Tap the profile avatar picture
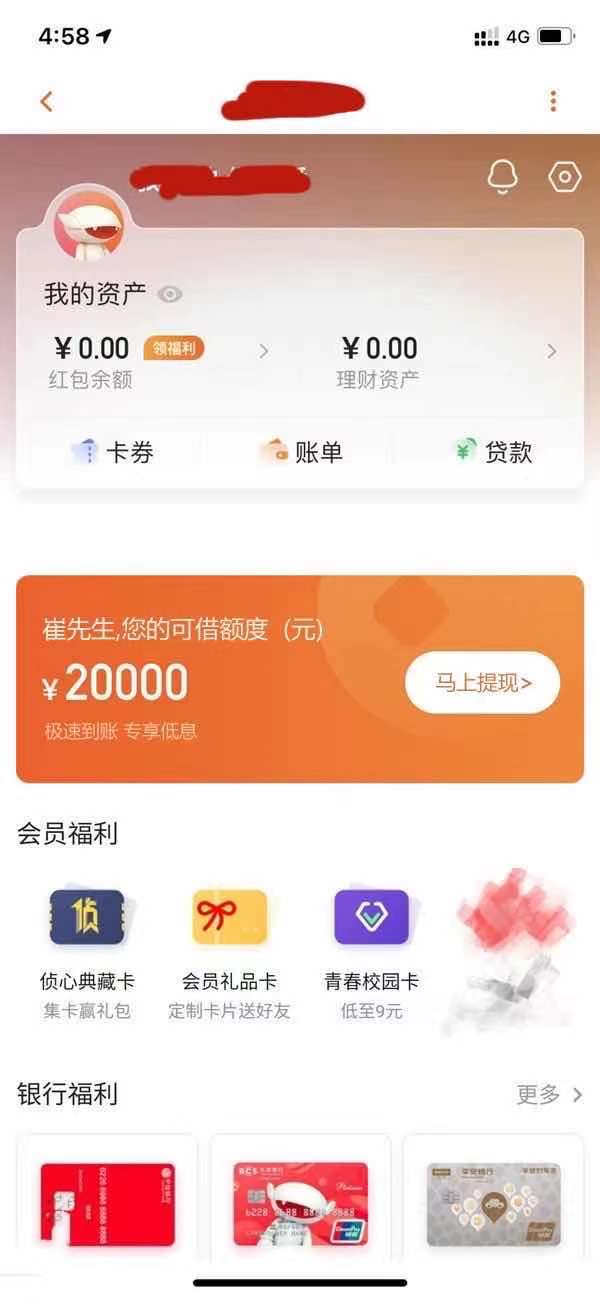Viewport: 600px width, 1298px height. tap(90, 224)
